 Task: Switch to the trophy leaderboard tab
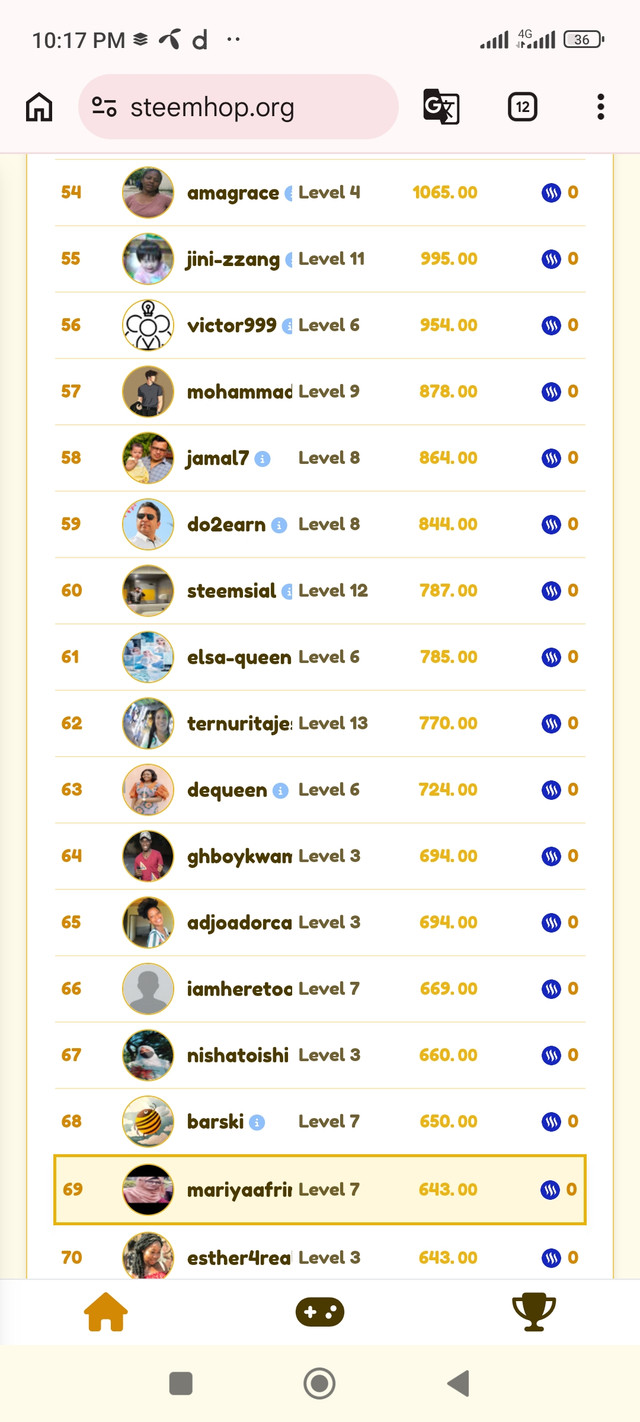(x=534, y=1312)
